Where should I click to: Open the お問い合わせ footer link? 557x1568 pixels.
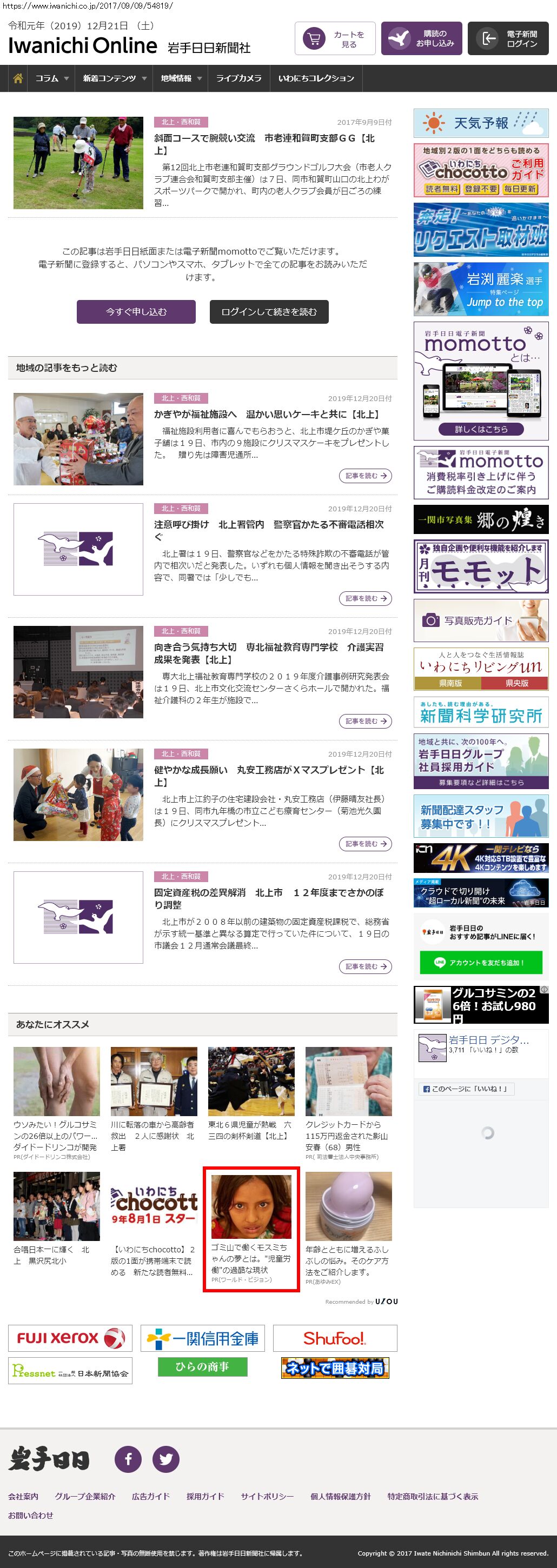[x=30, y=1515]
